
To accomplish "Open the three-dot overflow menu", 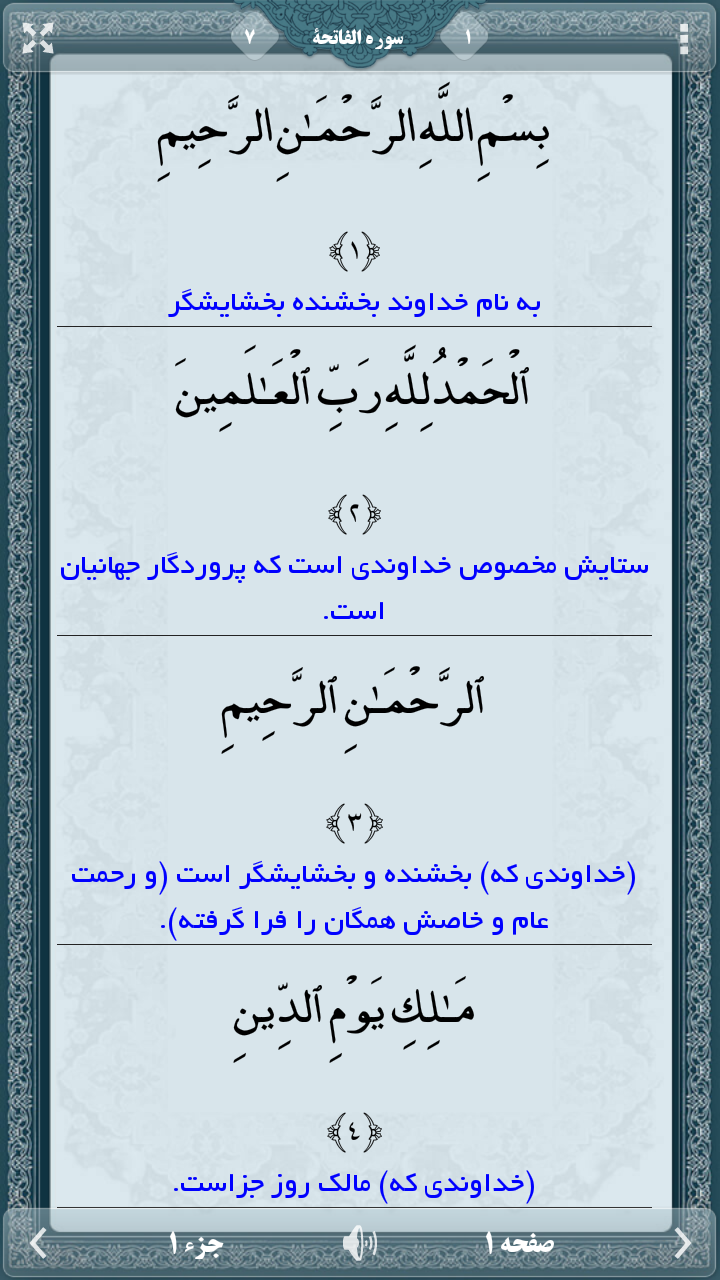I will (x=684, y=38).
